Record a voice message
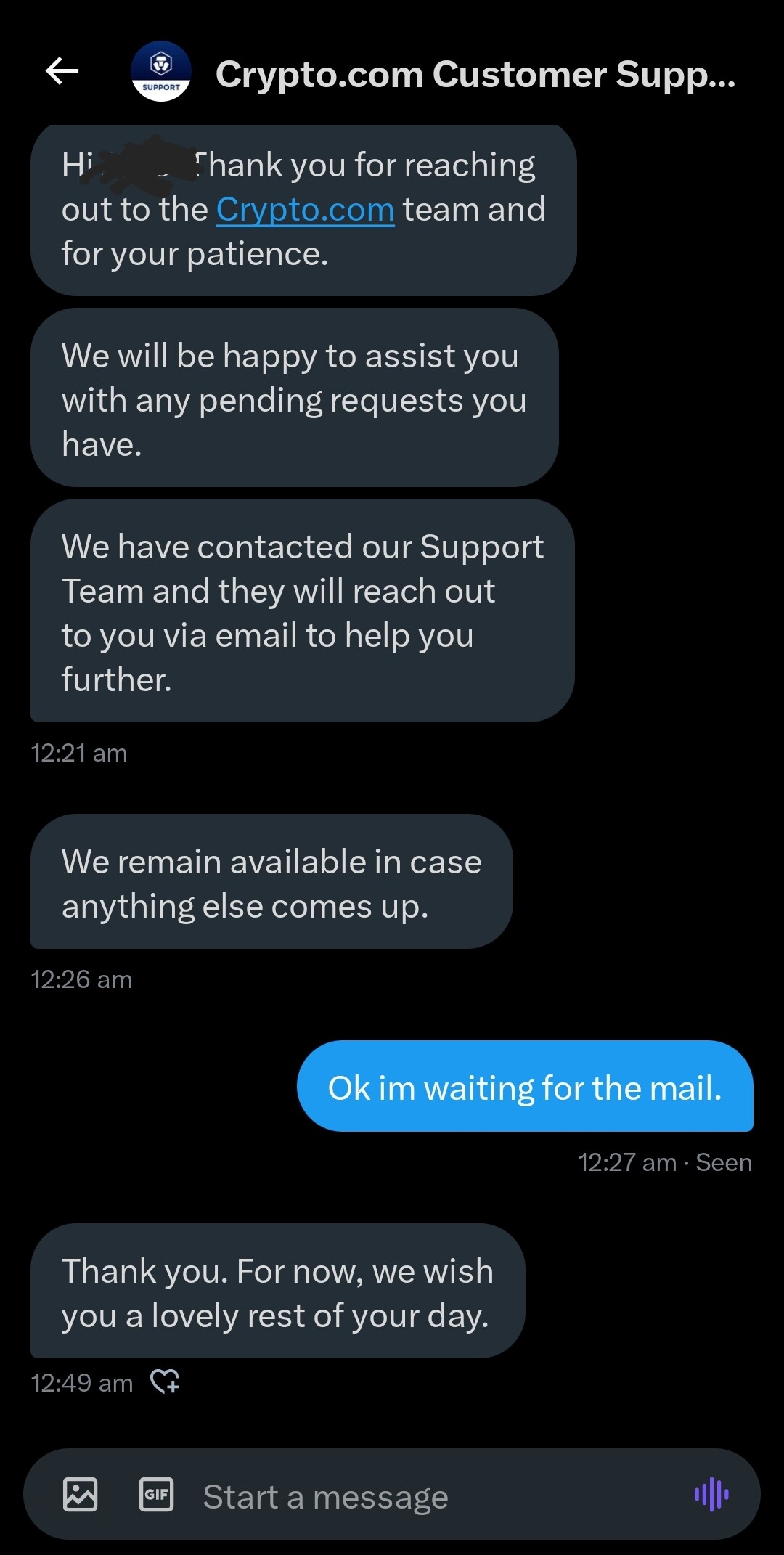The image size is (784, 1555). point(711,1494)
